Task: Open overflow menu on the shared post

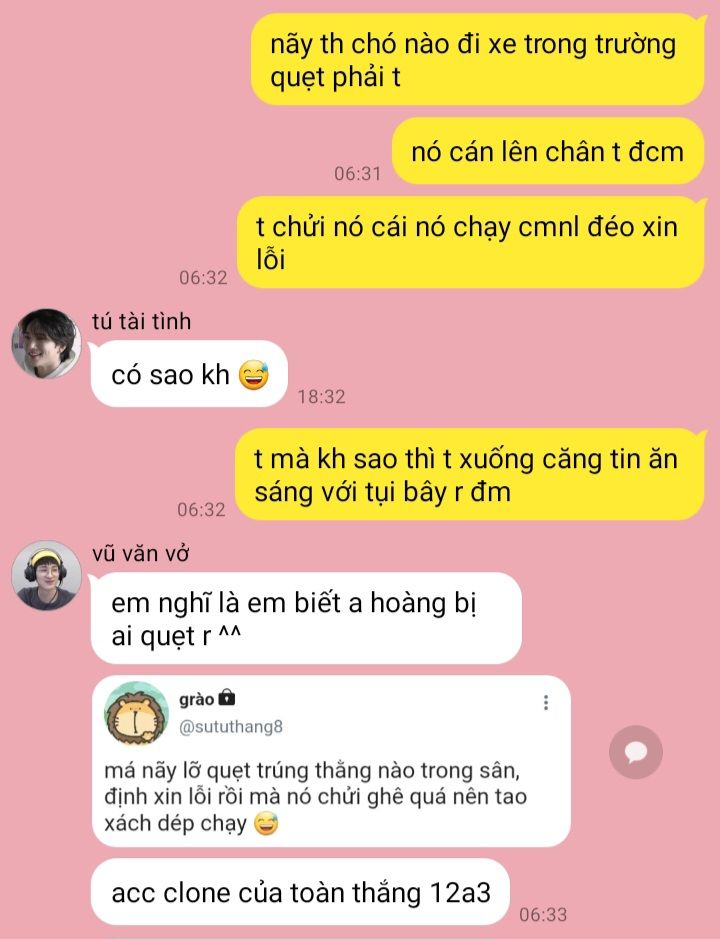Action: 545,702
